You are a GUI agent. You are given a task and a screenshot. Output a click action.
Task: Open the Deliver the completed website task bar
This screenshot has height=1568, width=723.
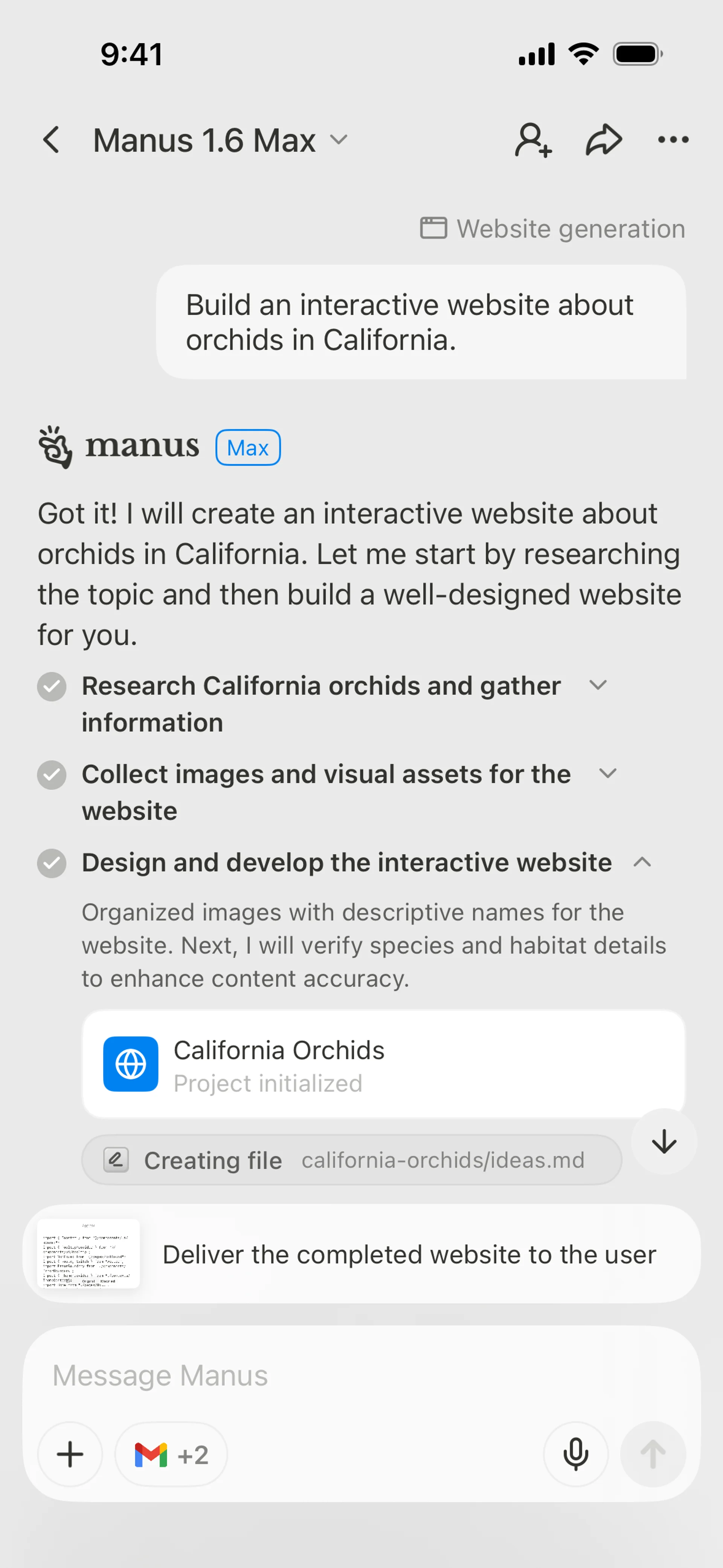(x=361, y=1254)
